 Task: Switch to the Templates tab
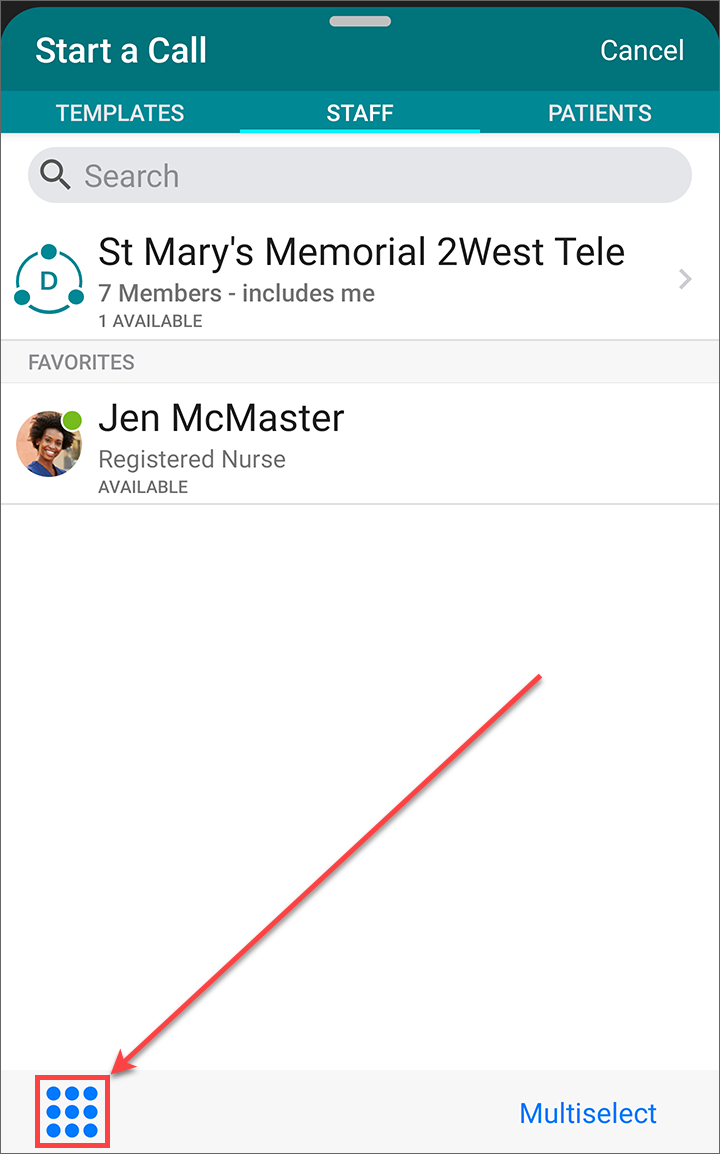pos(120,113)
